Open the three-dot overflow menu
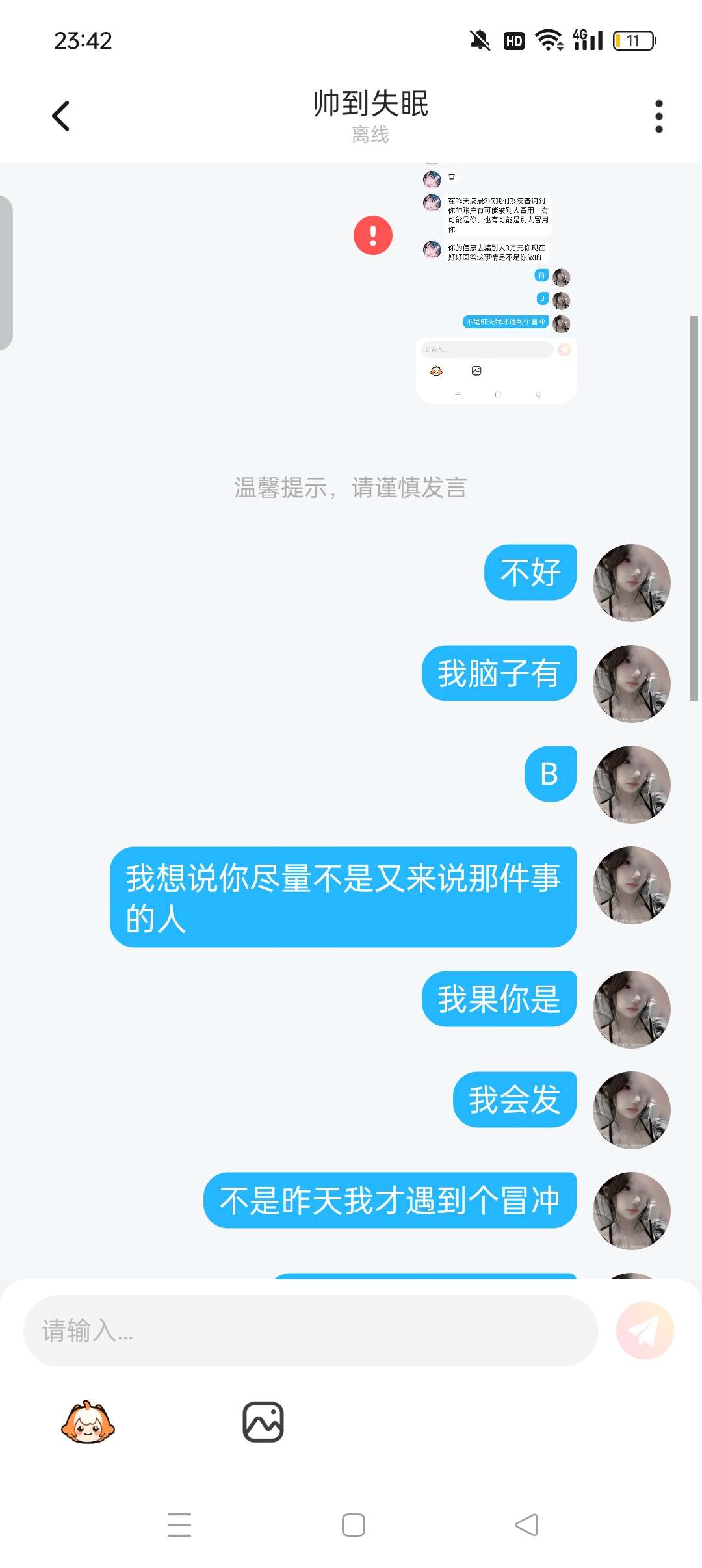The image size is (702, 1568). [658, 116]
